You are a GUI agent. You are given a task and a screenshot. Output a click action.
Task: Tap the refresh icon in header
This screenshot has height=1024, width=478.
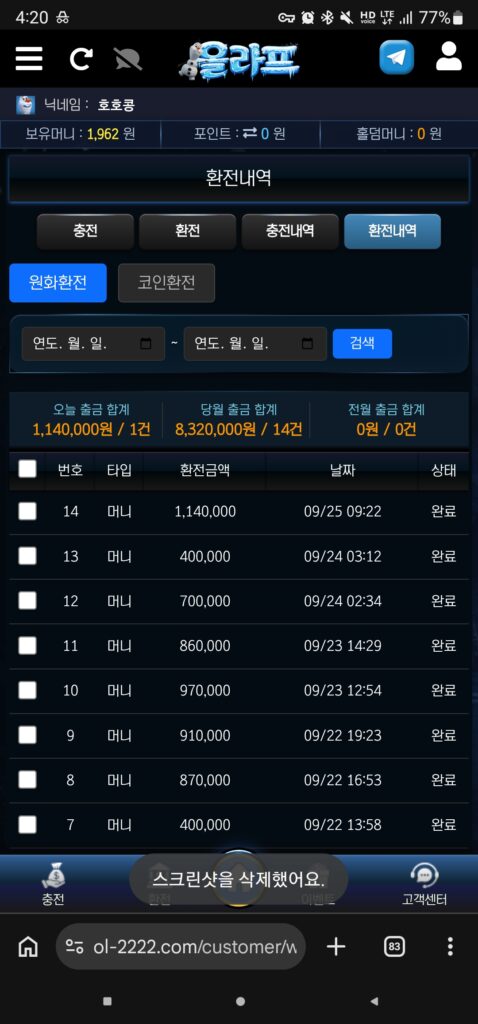click(81, 59)
